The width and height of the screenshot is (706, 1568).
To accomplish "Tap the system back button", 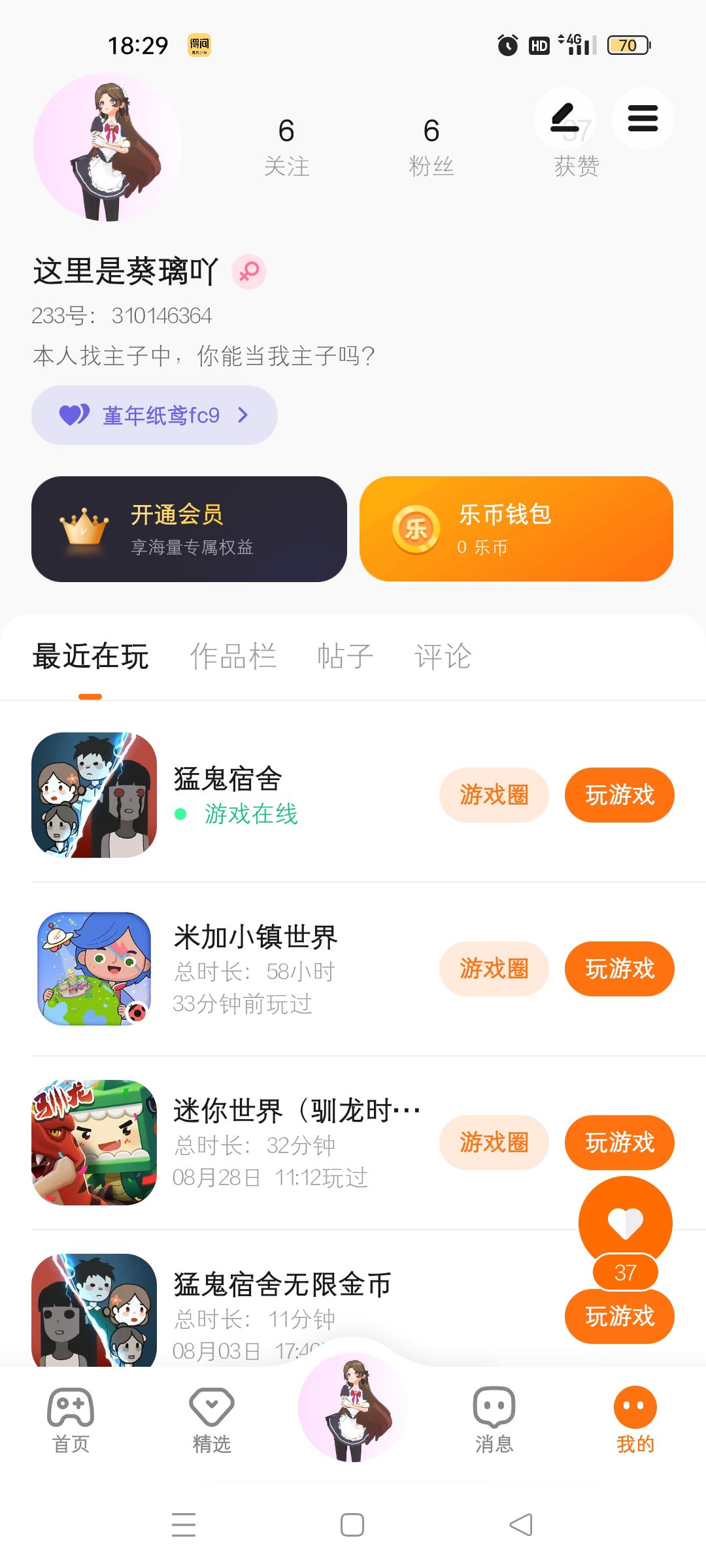I will click(x=521, y=1525).
